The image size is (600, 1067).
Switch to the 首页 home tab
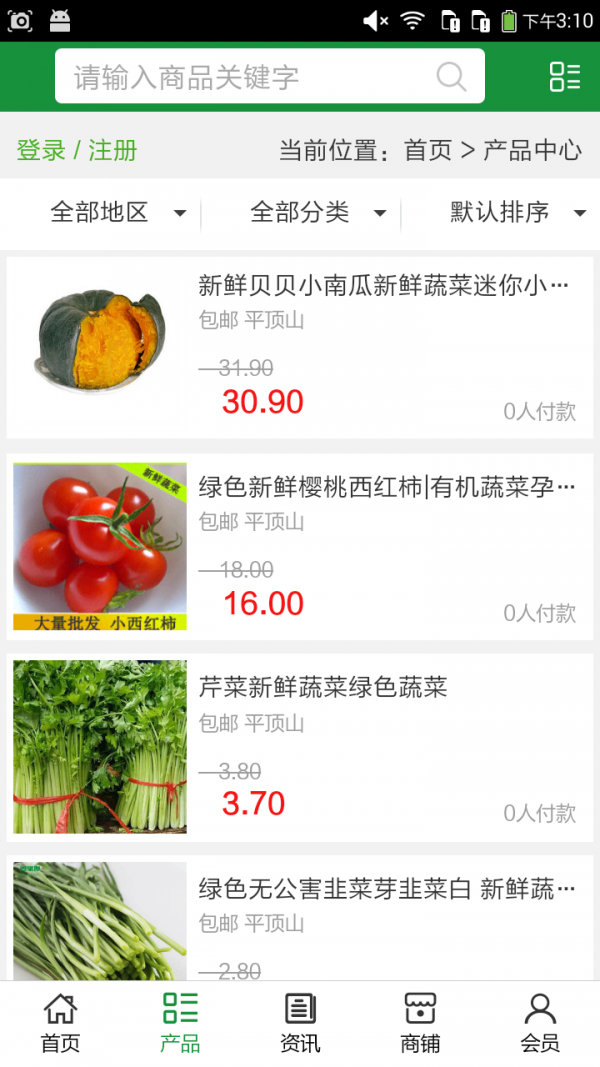pyautogui.click(x=60, y=1023)
